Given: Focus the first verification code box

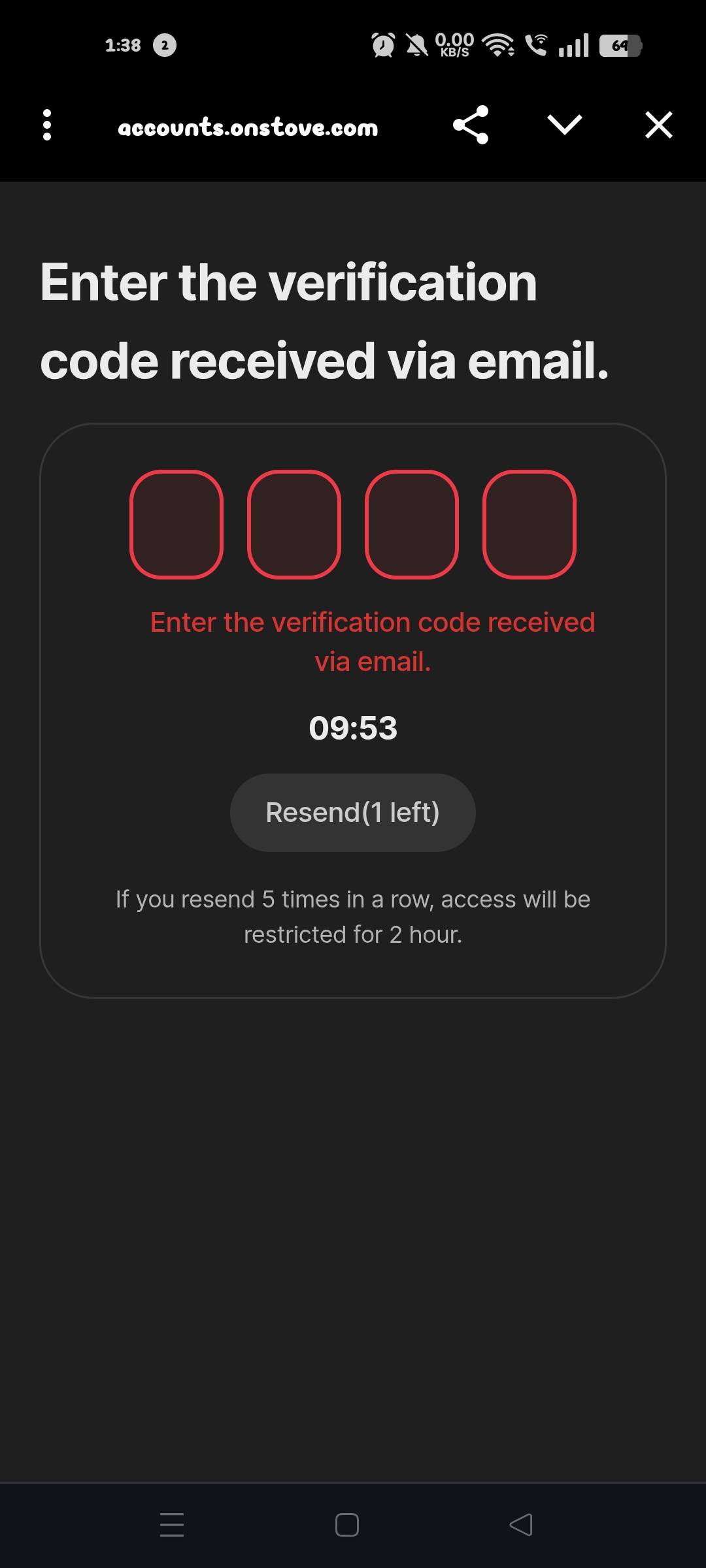Looking at the screenshot, I should pos(176,524).
